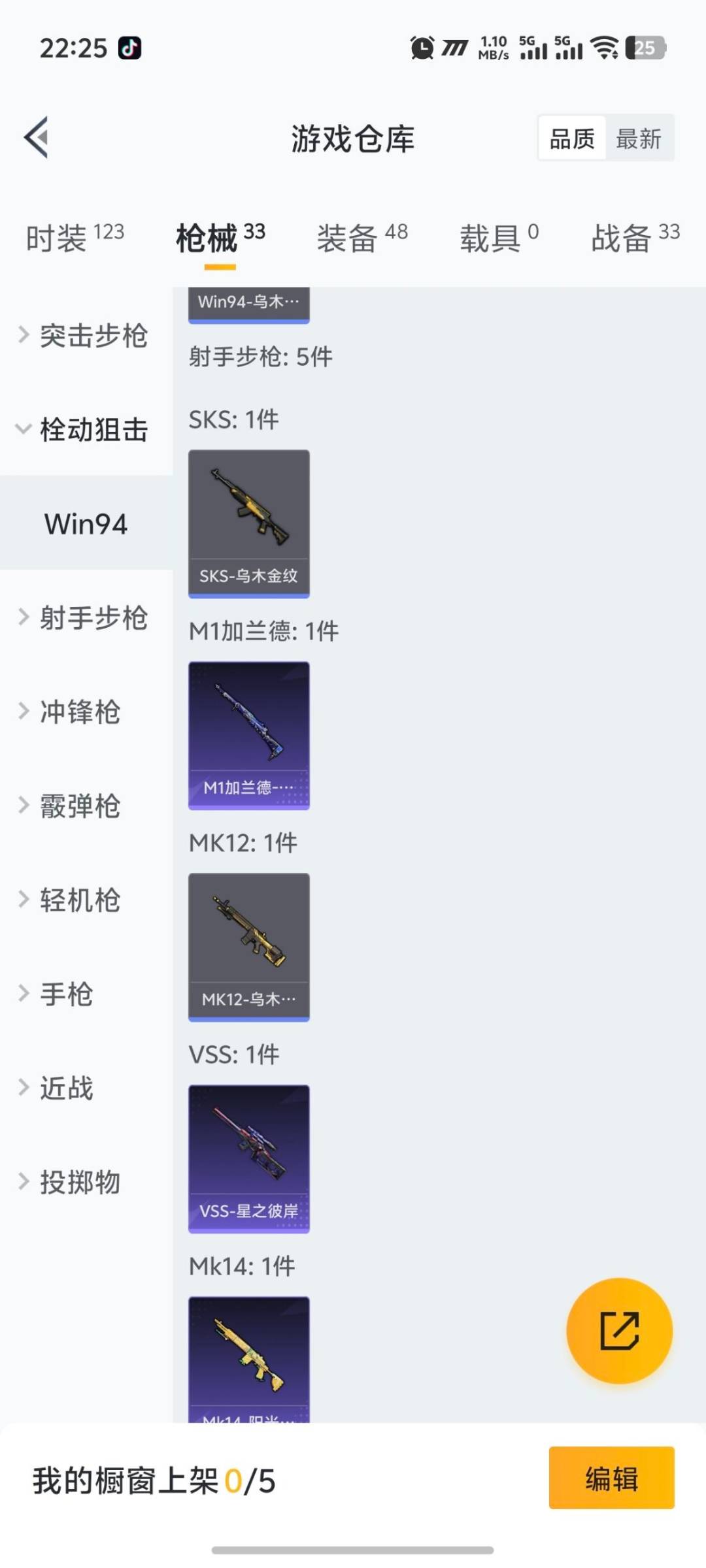The width and height of the screenshot is (706, 1568).
Task: Navigate back using the arrow icon
Action: pos(37,137)
